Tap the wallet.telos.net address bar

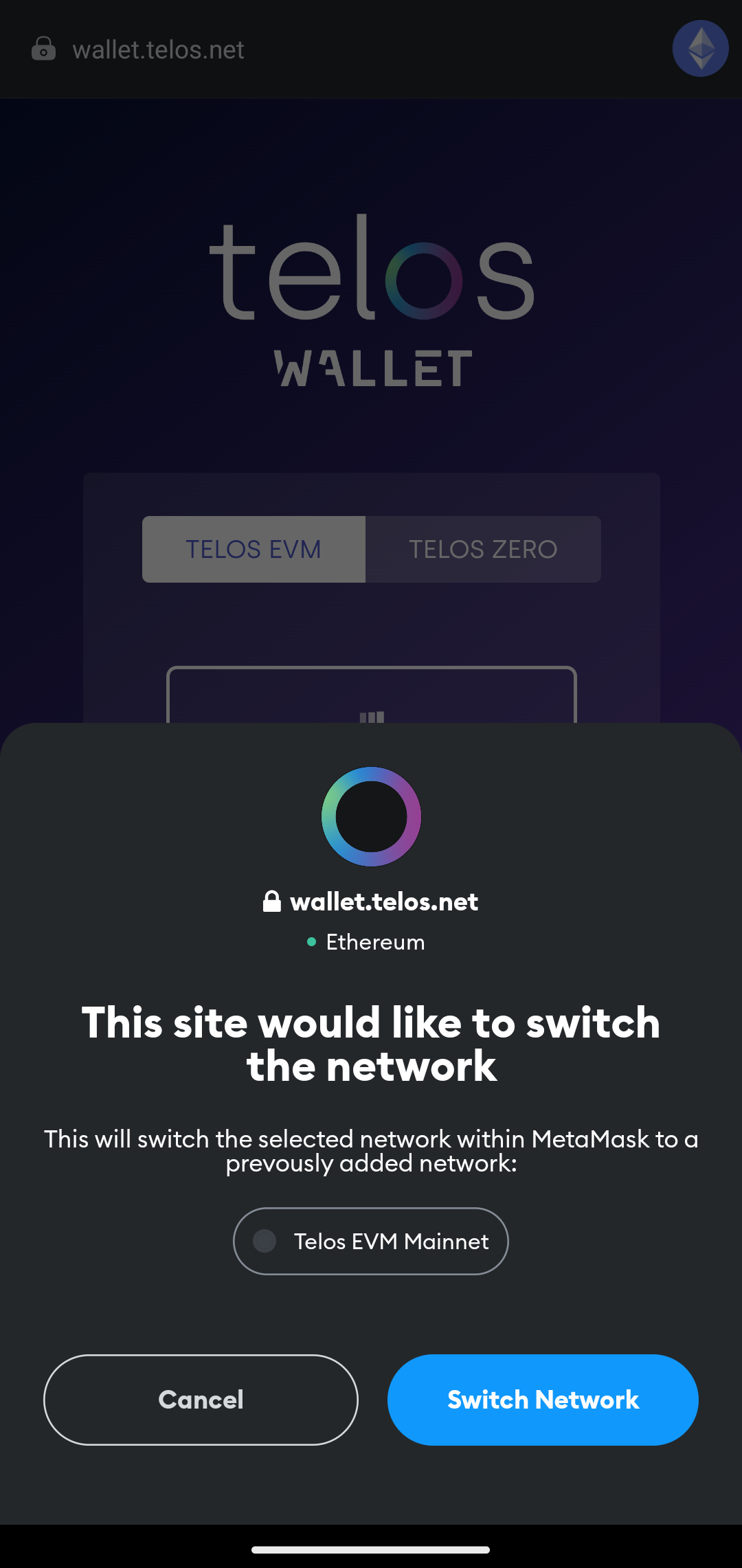click(158, 49)
